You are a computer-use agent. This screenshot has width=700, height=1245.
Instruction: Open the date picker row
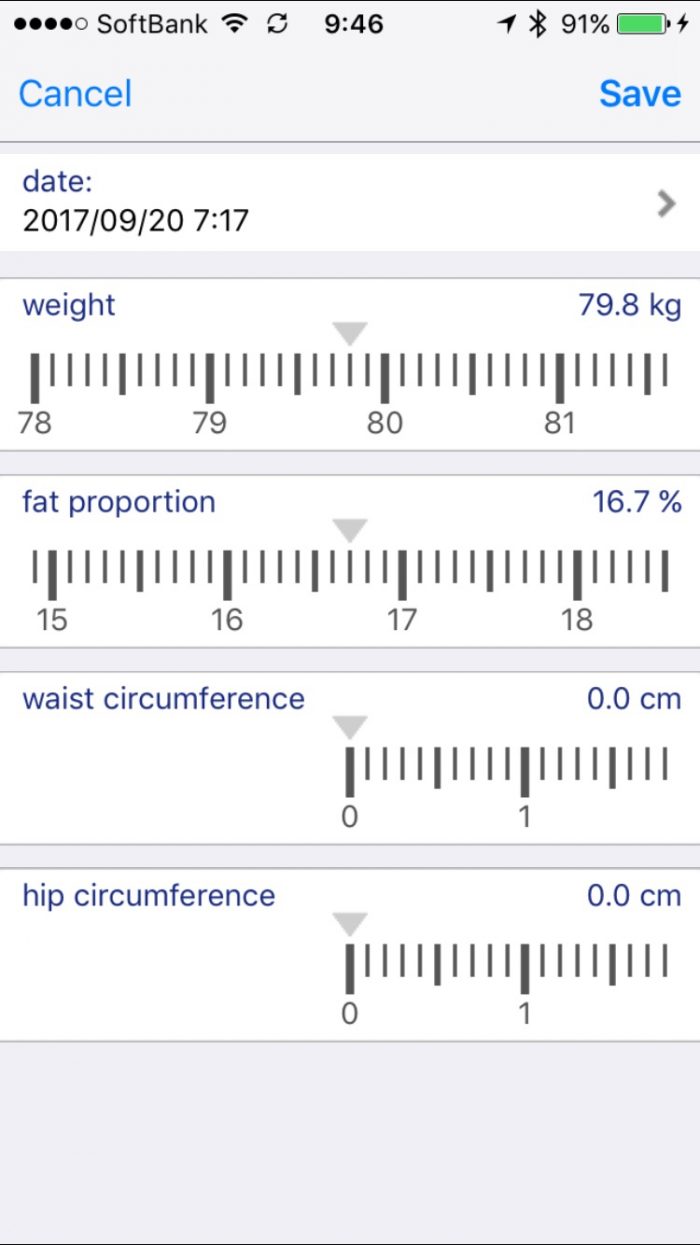[350, 201]
